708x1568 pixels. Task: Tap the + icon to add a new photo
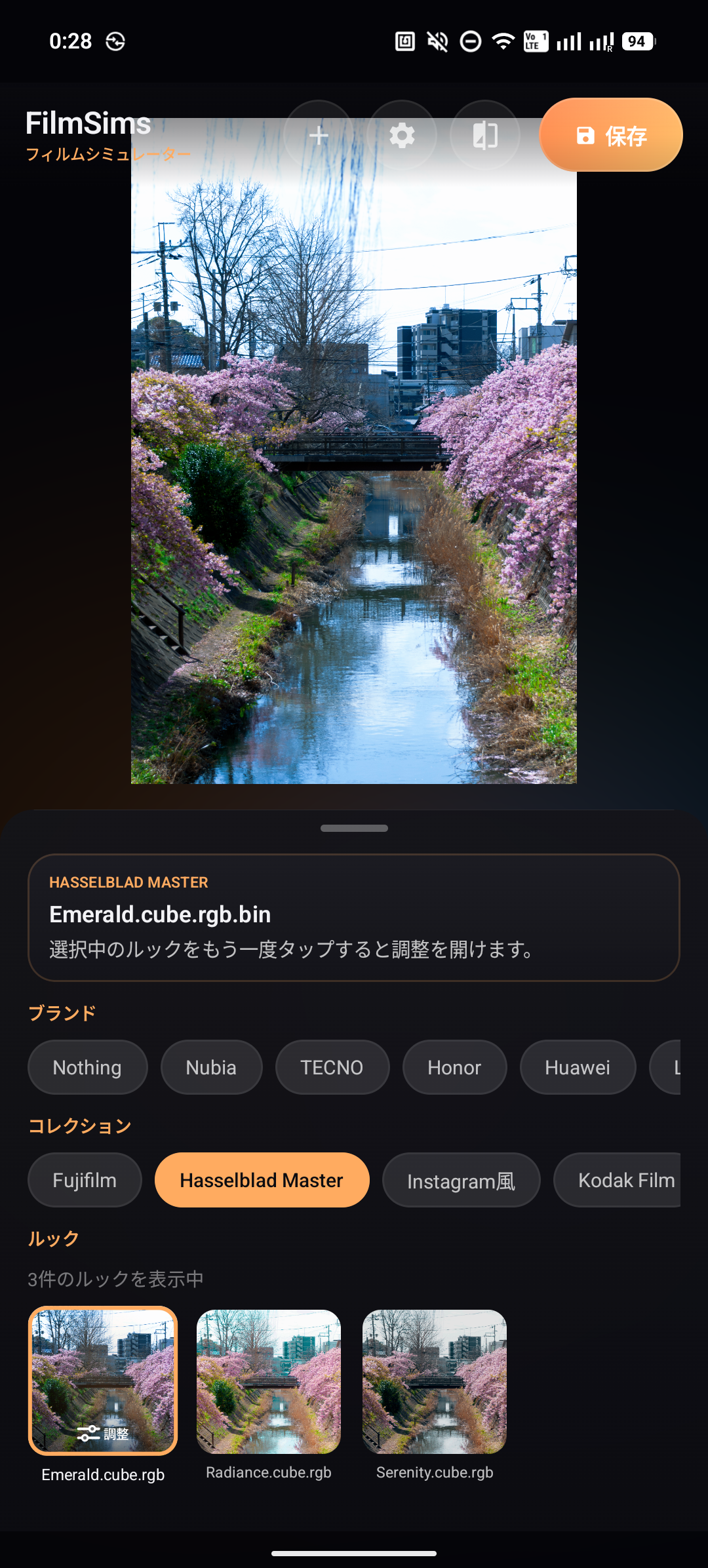319,135
